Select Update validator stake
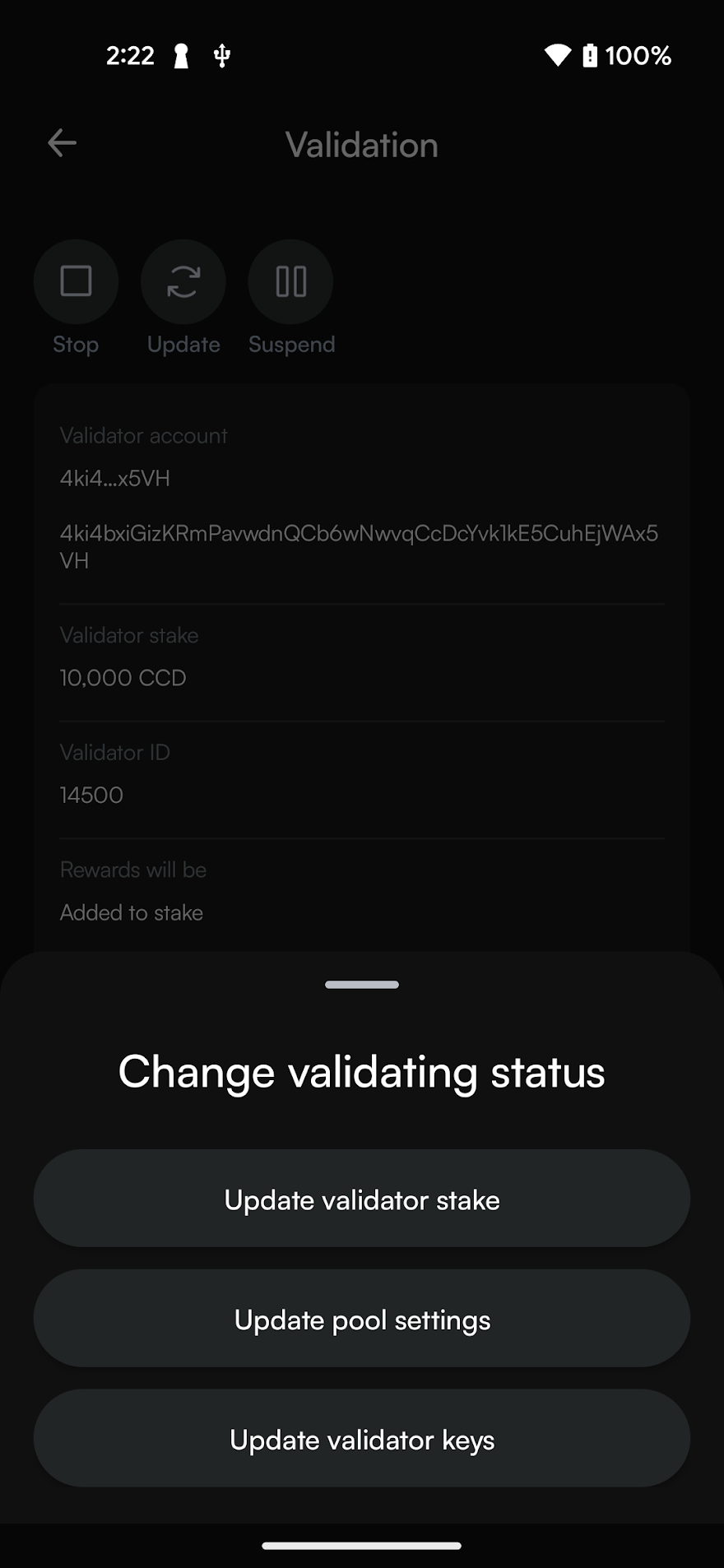Viewport: 724px width, 1568px height. pyautogui.click(x=362, y=1199)
